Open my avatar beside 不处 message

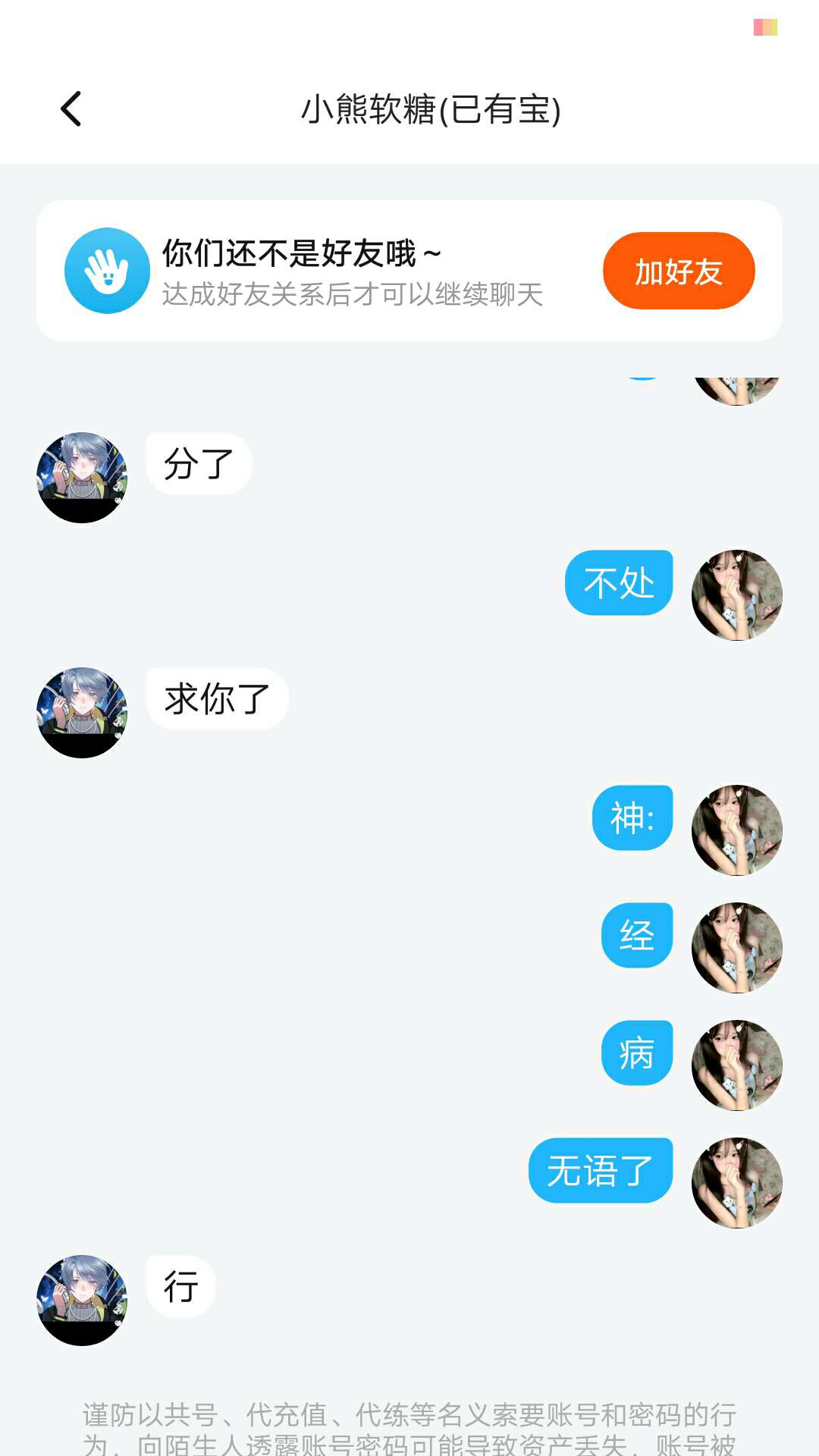click(x=736, y=595)
